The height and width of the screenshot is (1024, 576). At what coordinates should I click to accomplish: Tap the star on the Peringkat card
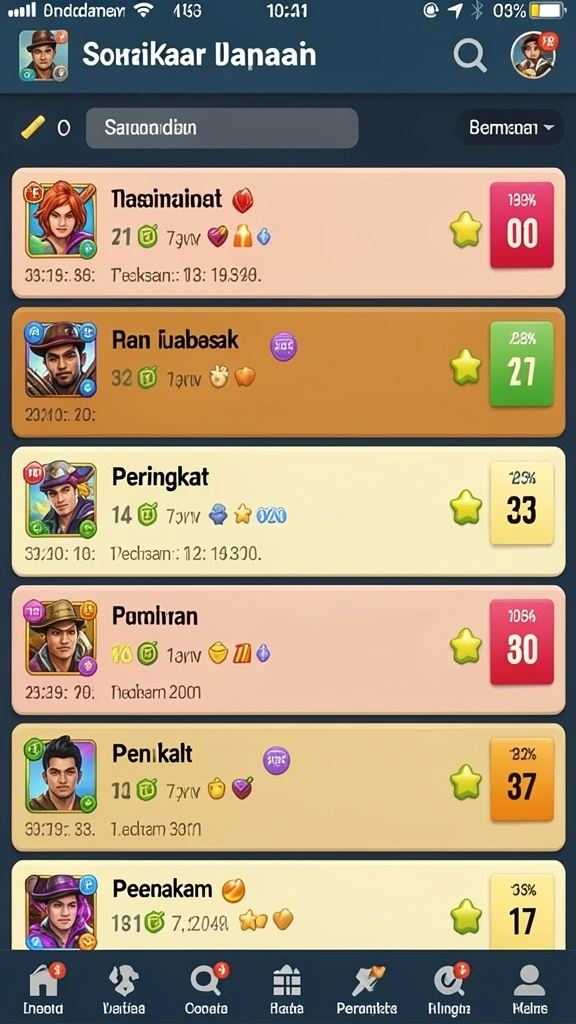(466, 508)
